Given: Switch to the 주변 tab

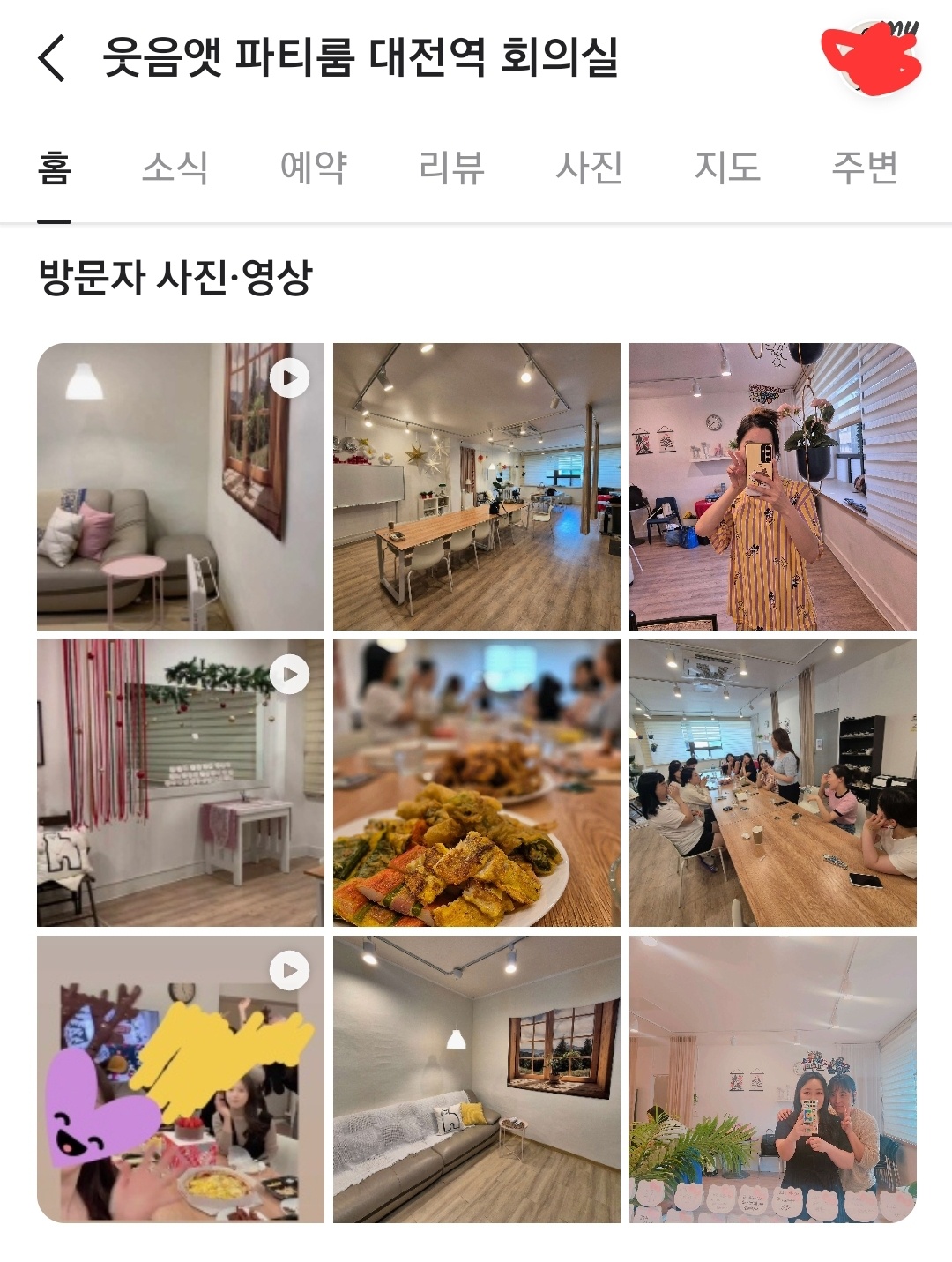Looking at the screenshot, I should pos(865,168).
